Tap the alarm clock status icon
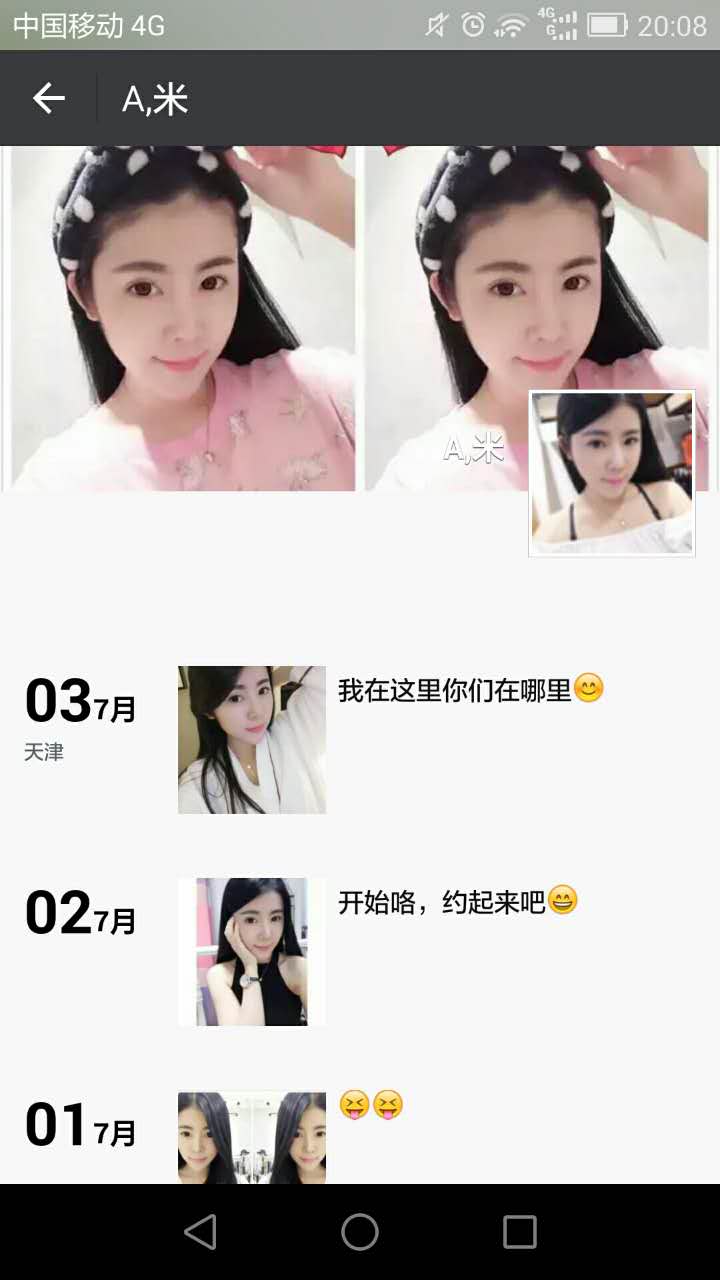The image size is (720, 1280). click(472, 25)
